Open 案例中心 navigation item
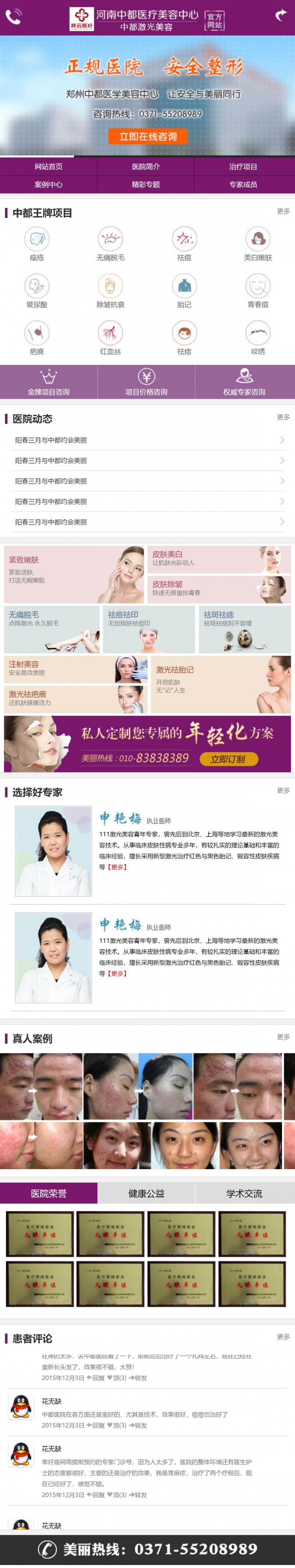The image size is (295, 1568). click(x=49, y=184)
